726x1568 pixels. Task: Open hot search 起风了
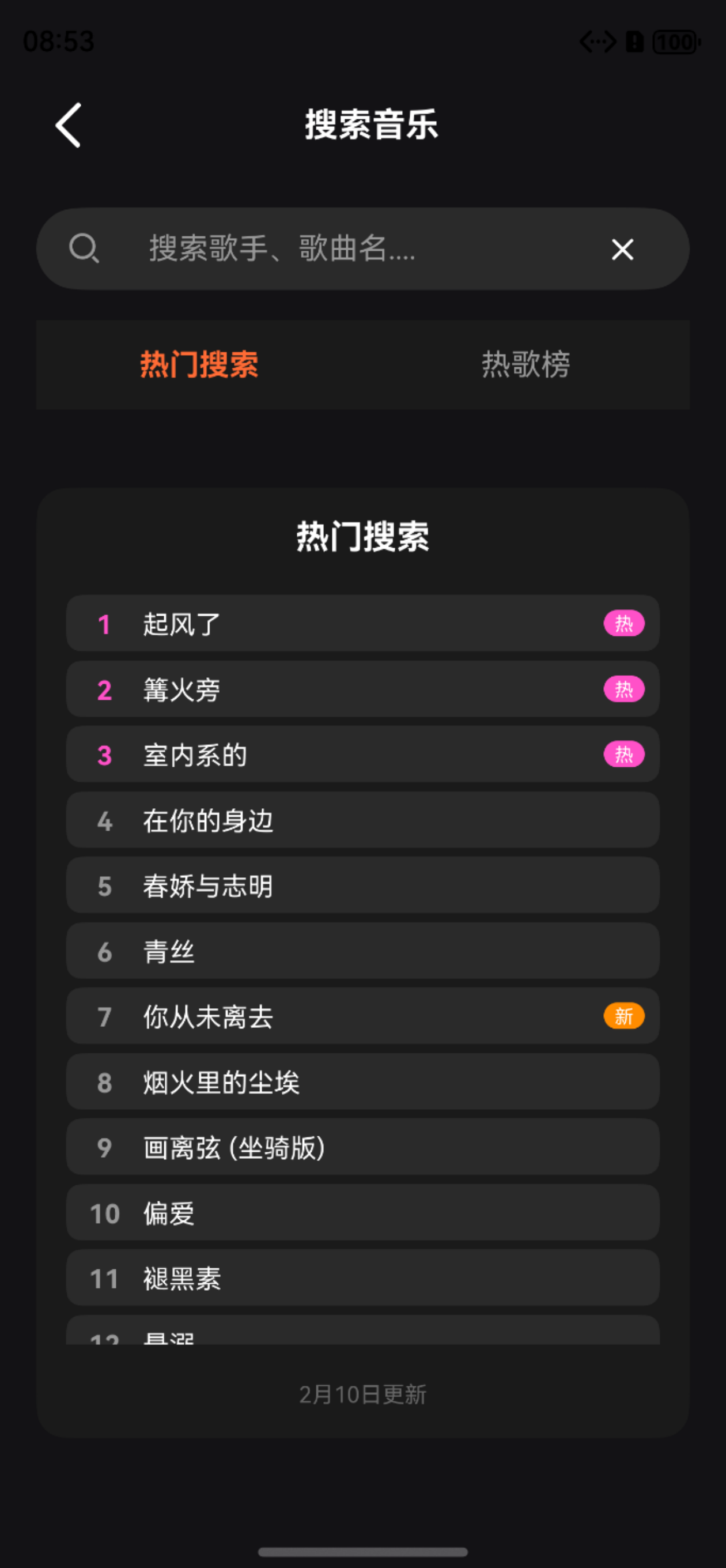coord(362,623)
